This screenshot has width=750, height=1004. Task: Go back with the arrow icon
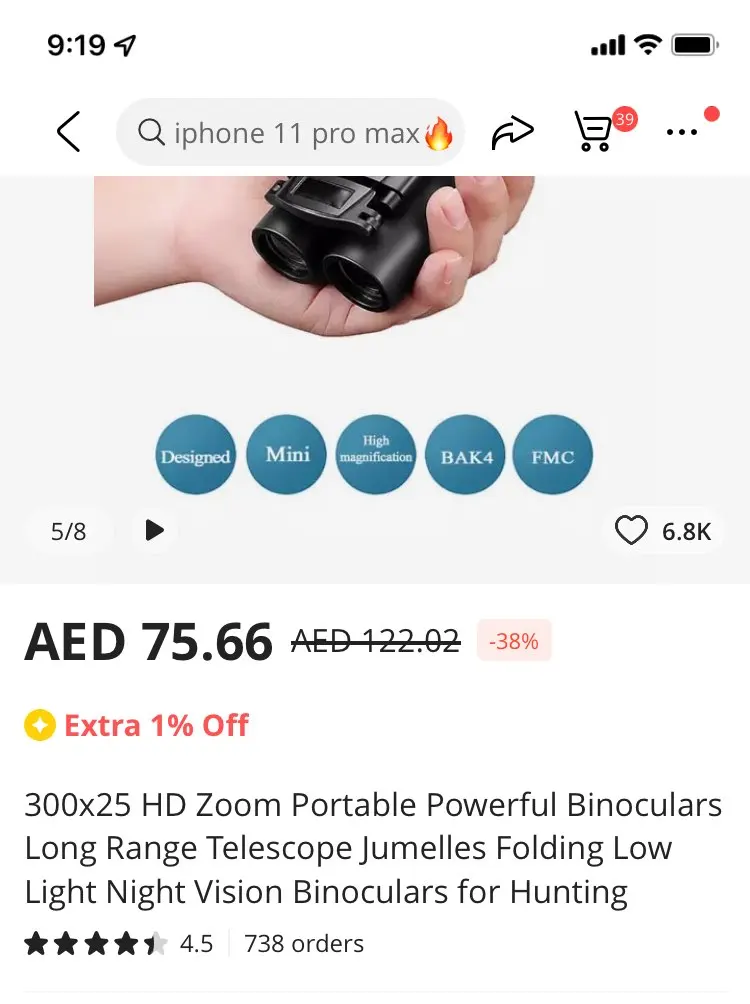point(69,132)
